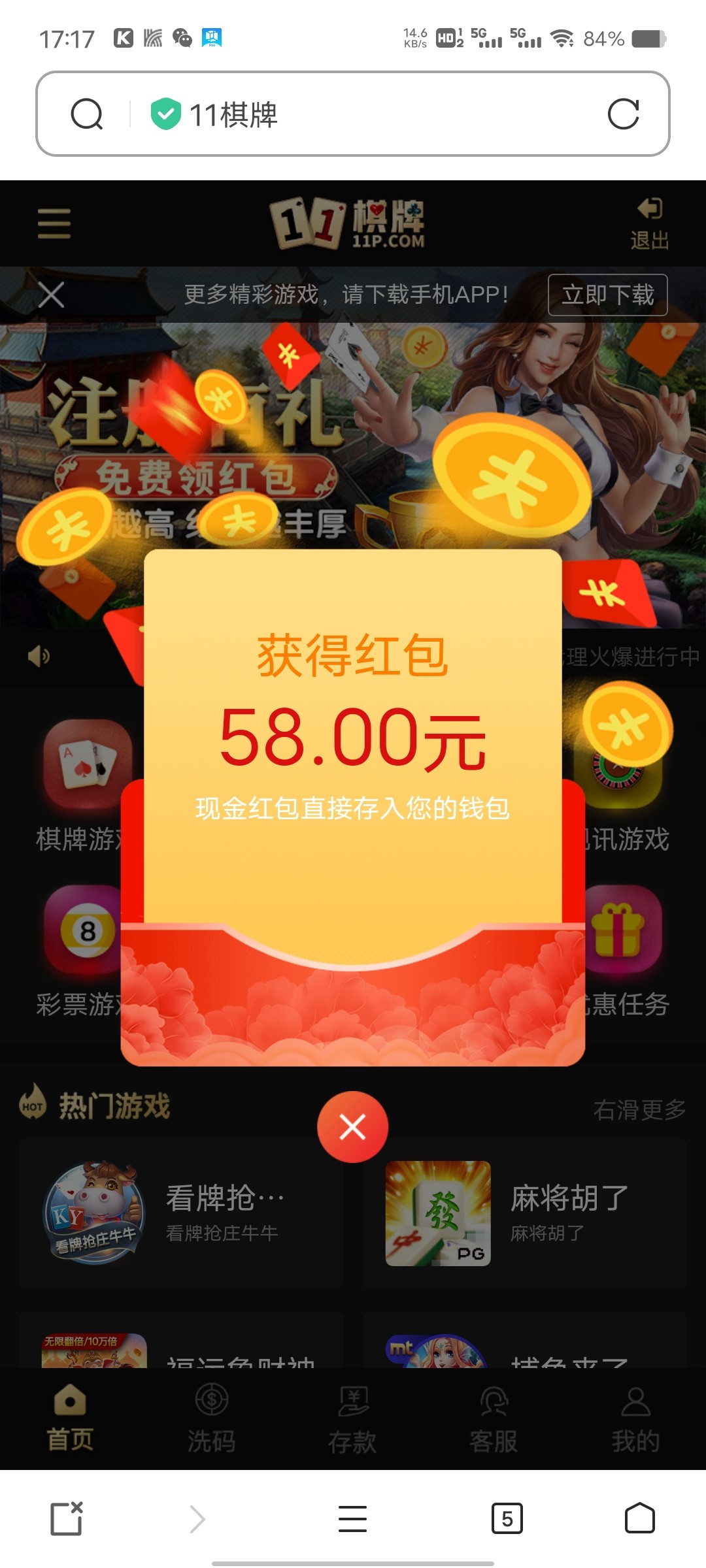
Task: Search using the magnifier icon
Action: click(x=87, y=114)
